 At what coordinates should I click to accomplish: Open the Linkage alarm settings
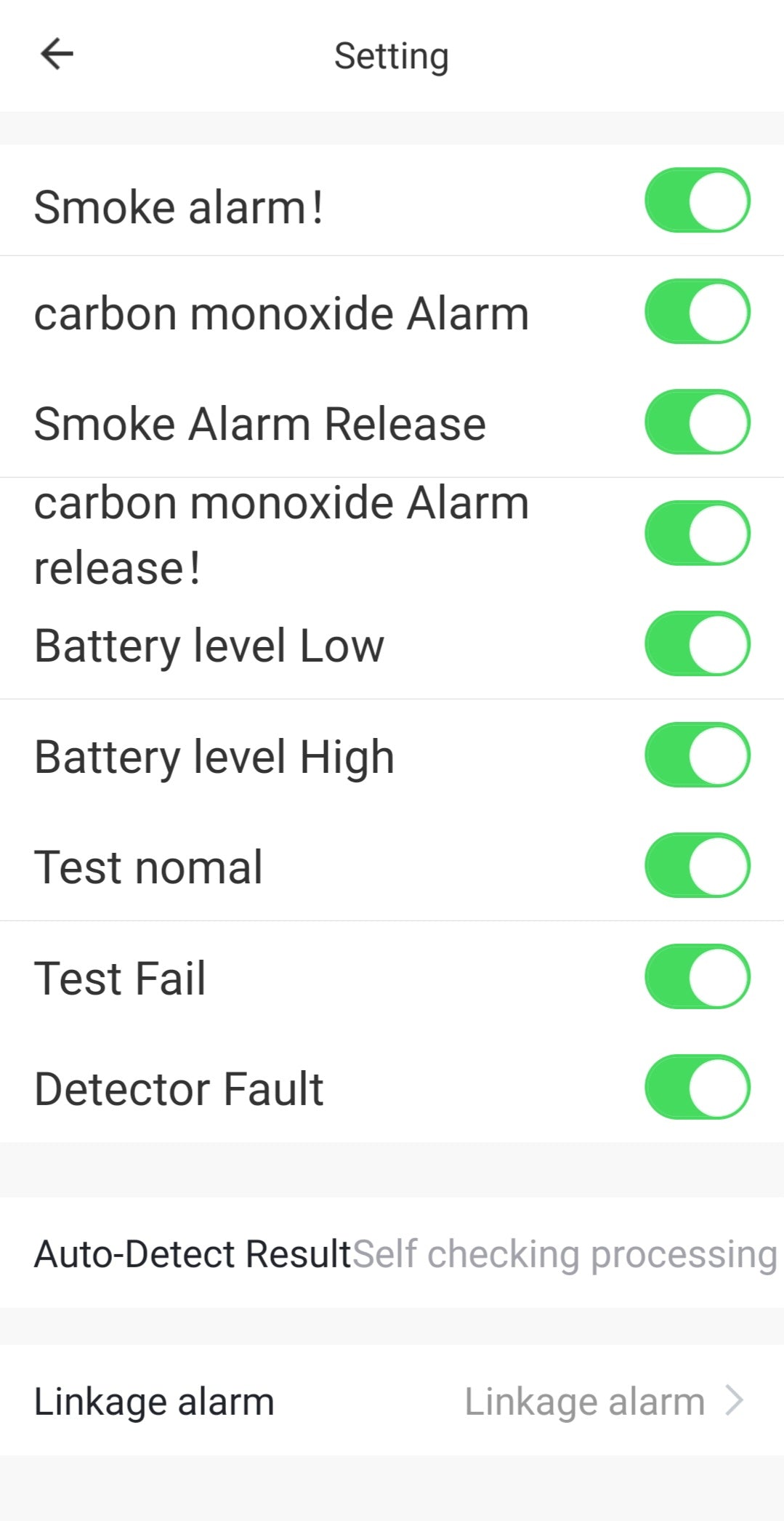605,1401
